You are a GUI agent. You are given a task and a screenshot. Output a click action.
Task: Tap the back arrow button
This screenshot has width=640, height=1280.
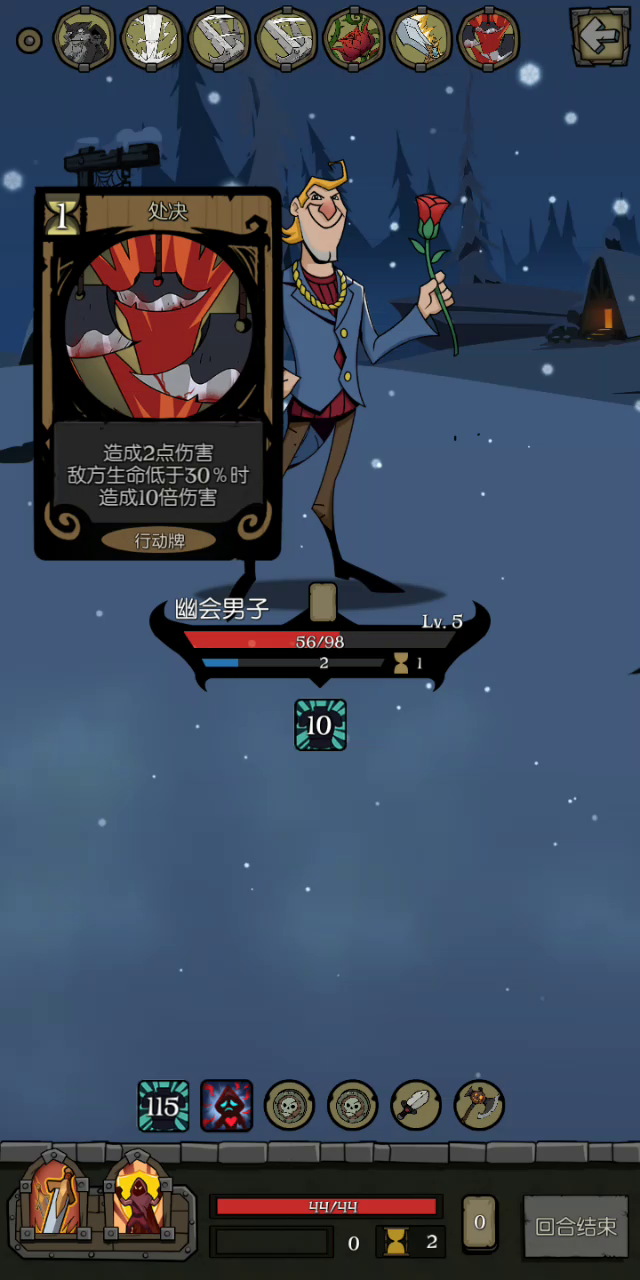coord(600,36)
